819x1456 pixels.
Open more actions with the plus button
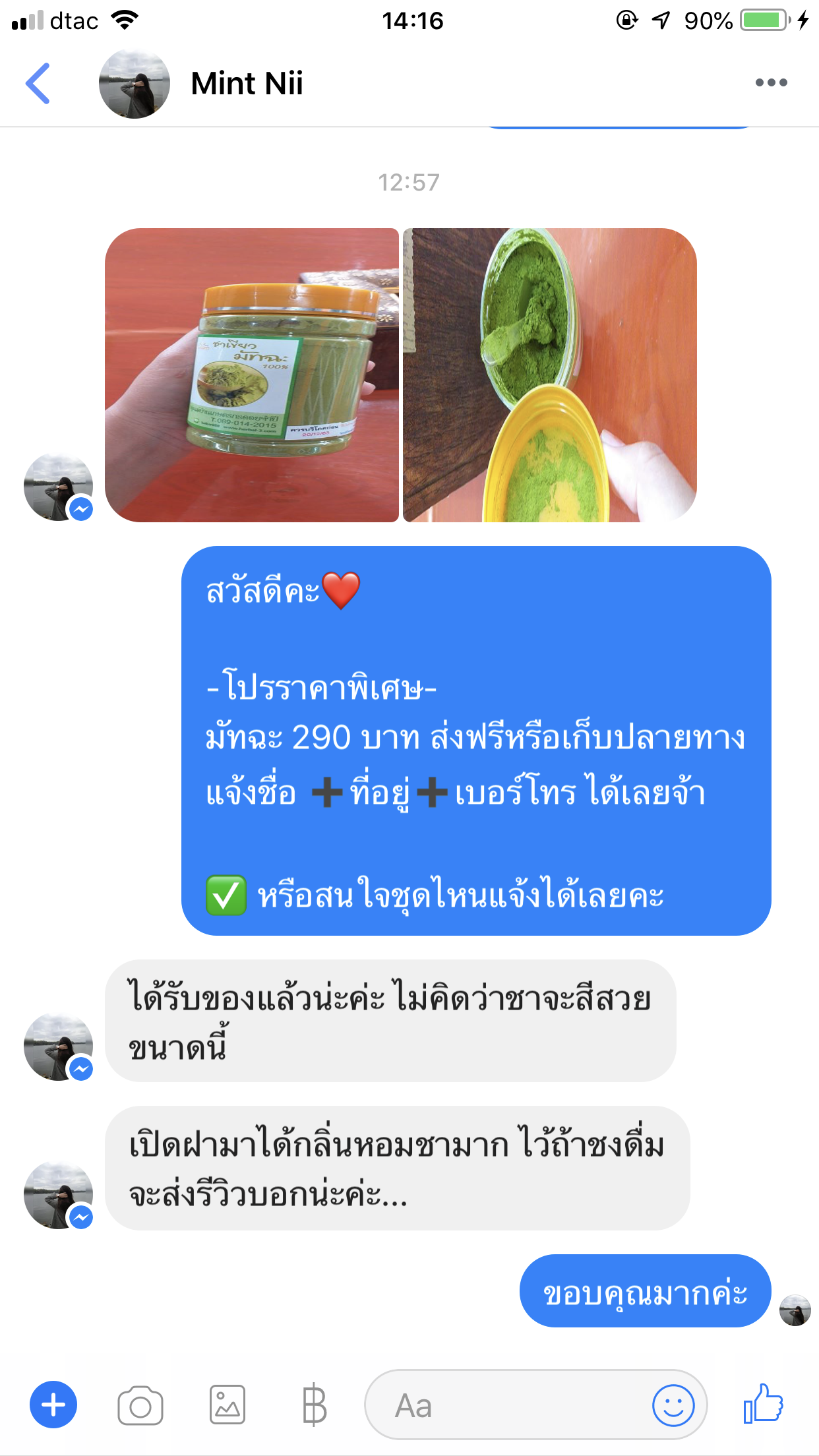click(x=53, y=1405)
